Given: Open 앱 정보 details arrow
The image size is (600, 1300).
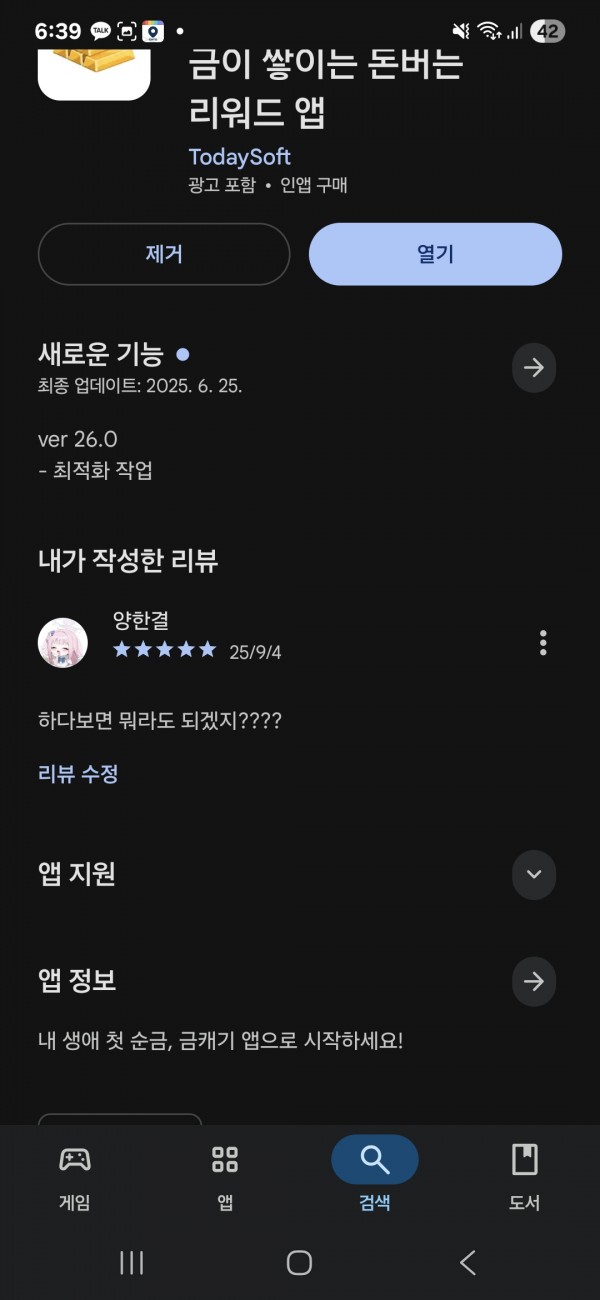Looking at the screenshot, I should point(534,981).
